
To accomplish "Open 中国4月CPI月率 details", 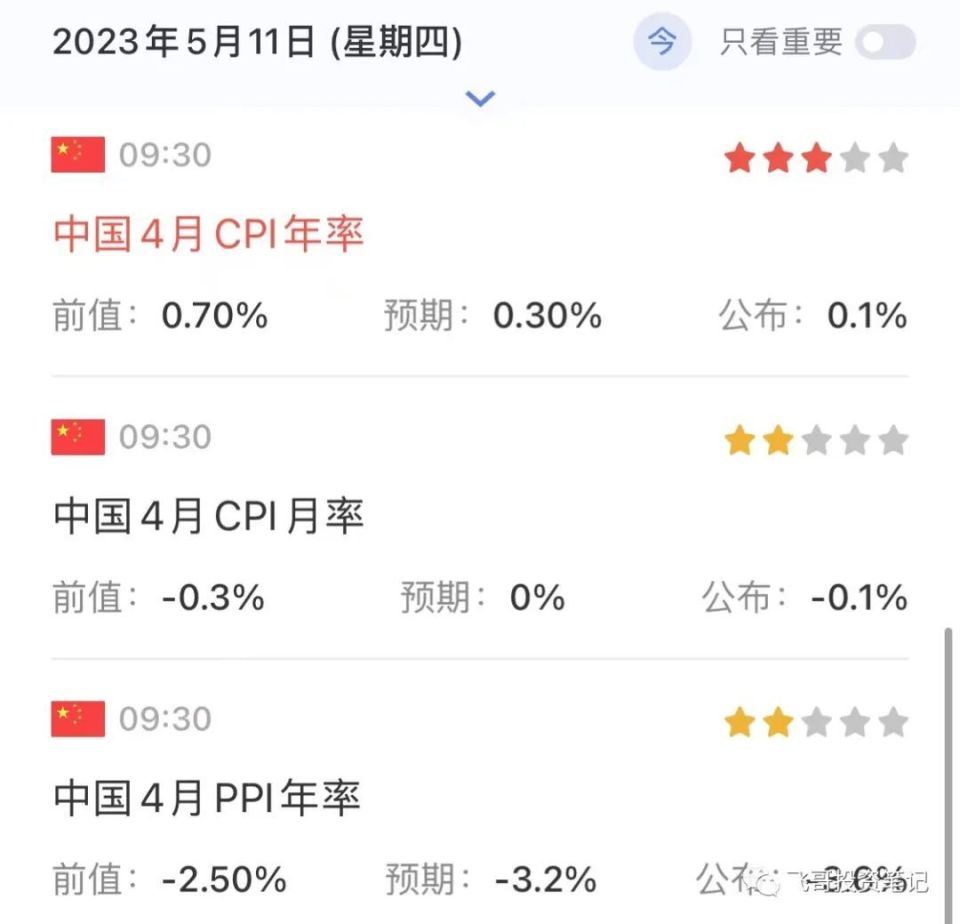I will [x=209, y=516].
